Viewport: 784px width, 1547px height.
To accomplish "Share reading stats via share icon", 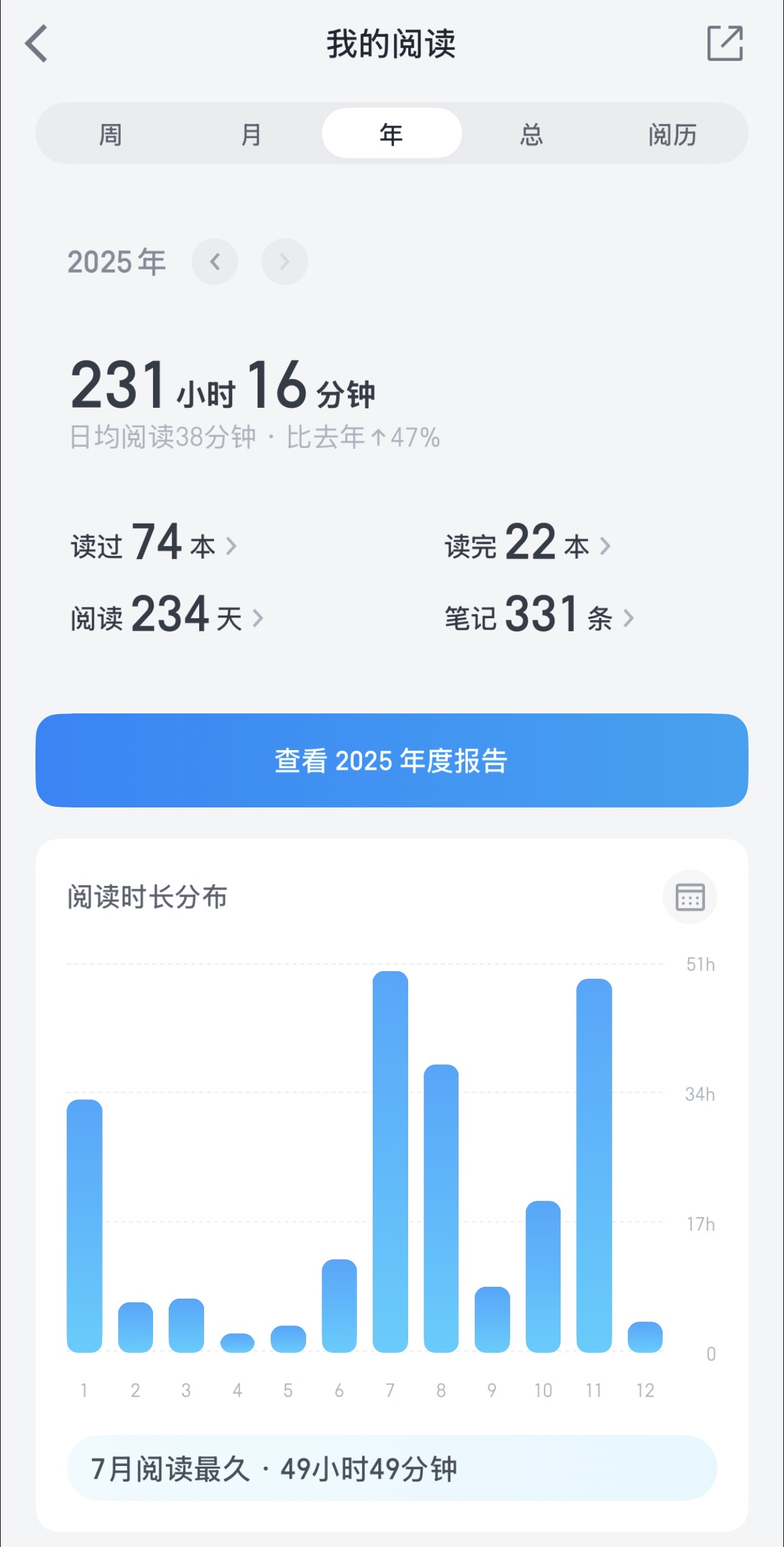I will (725, 44).
